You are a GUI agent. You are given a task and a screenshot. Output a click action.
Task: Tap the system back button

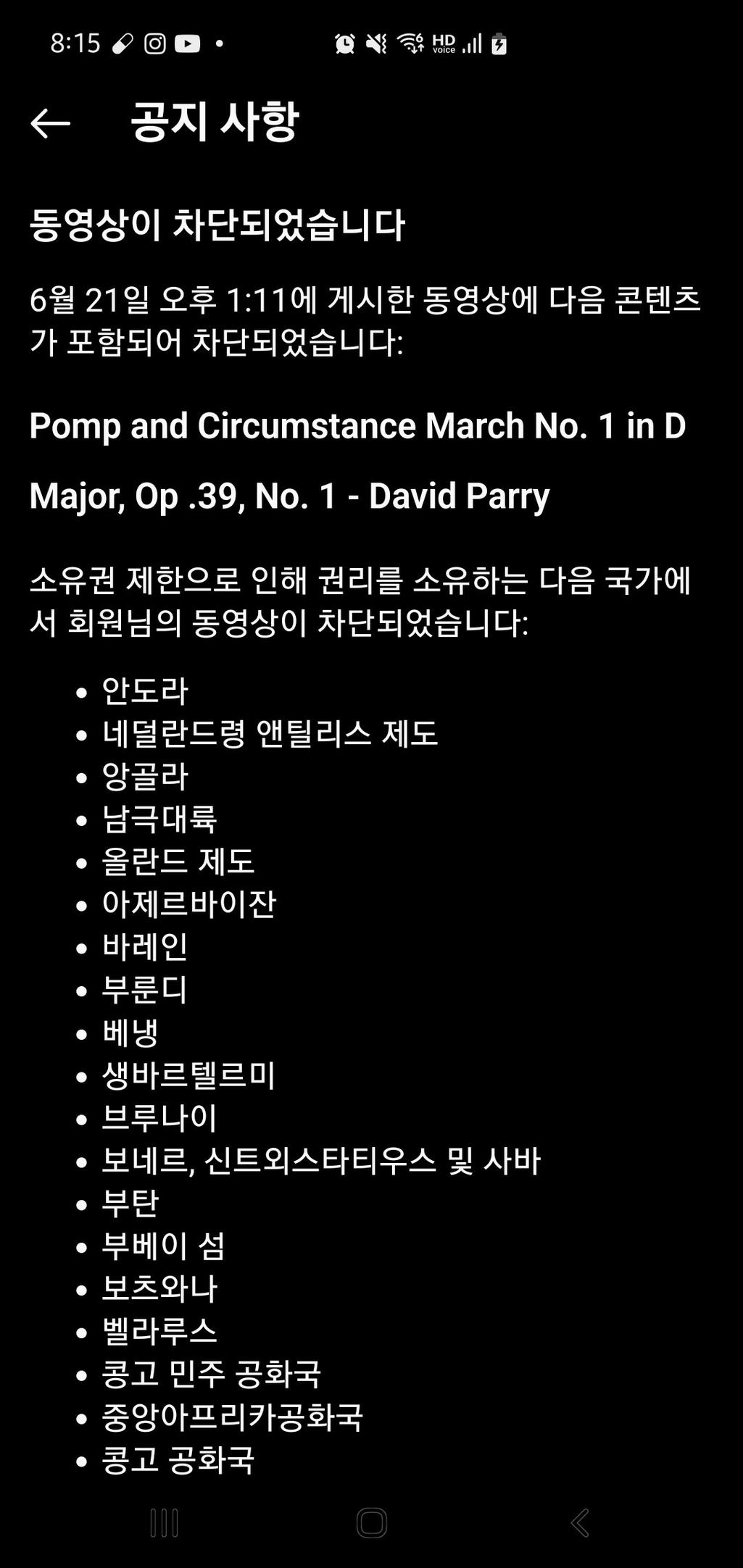[x=580, y=1523]
